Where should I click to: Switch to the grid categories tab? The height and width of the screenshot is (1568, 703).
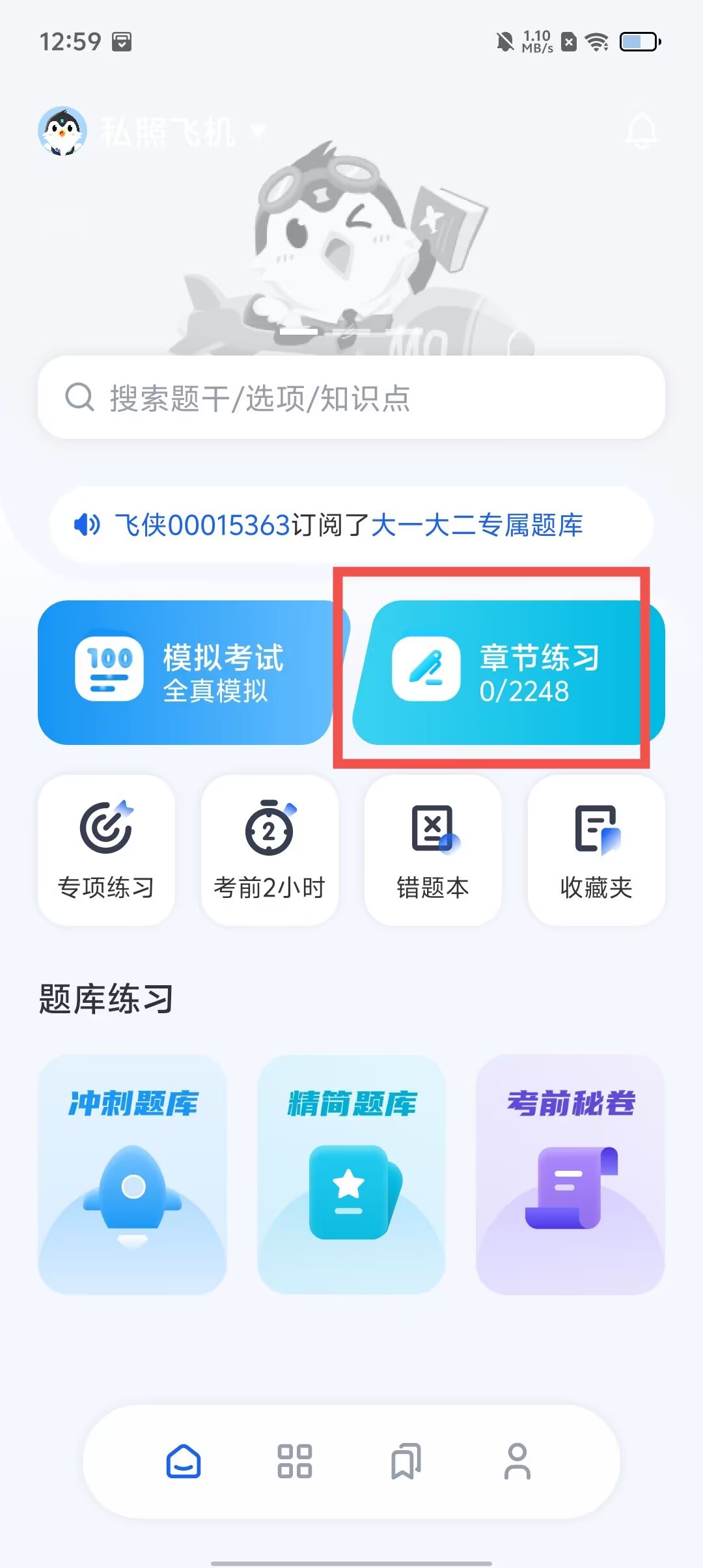(295, 1462)
